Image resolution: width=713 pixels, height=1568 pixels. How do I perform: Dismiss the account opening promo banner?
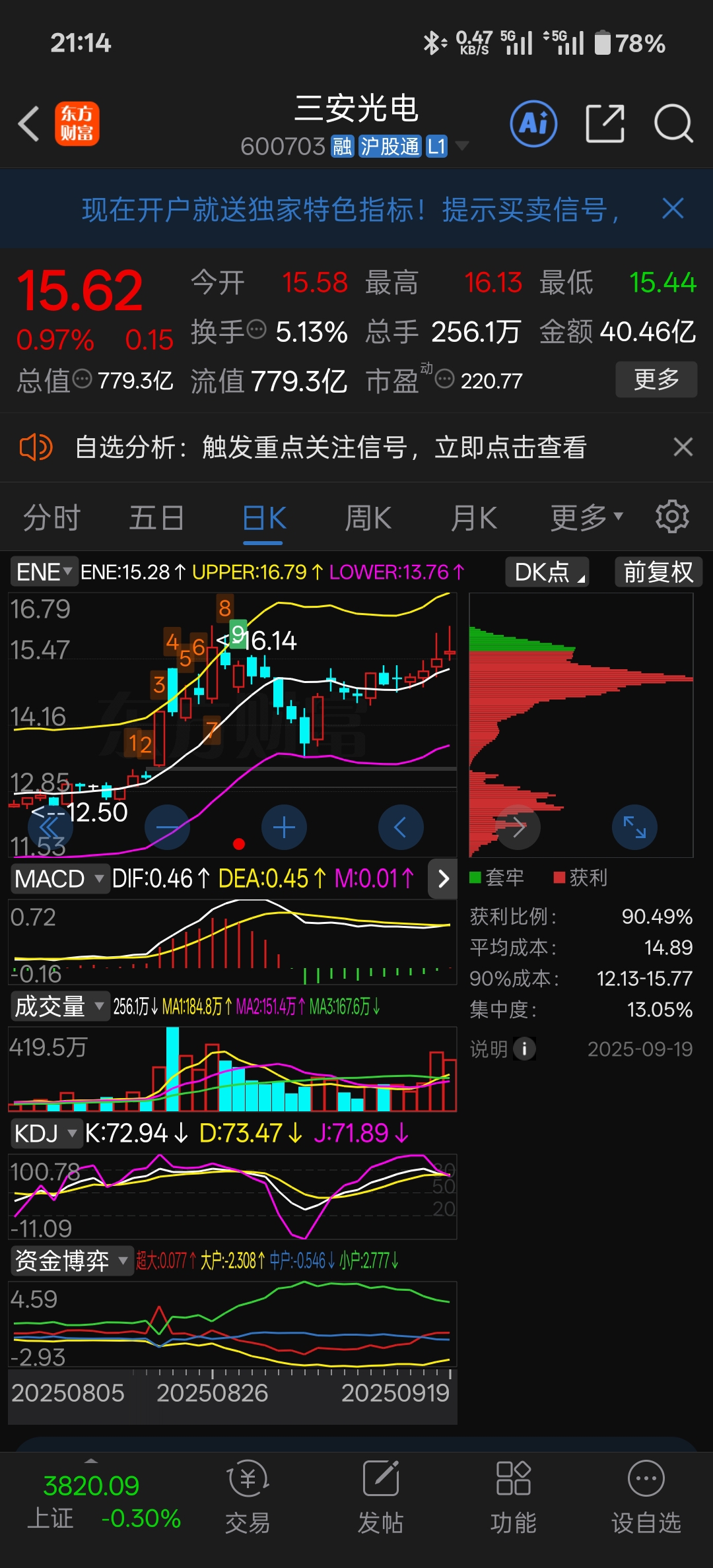click(673, 209)
